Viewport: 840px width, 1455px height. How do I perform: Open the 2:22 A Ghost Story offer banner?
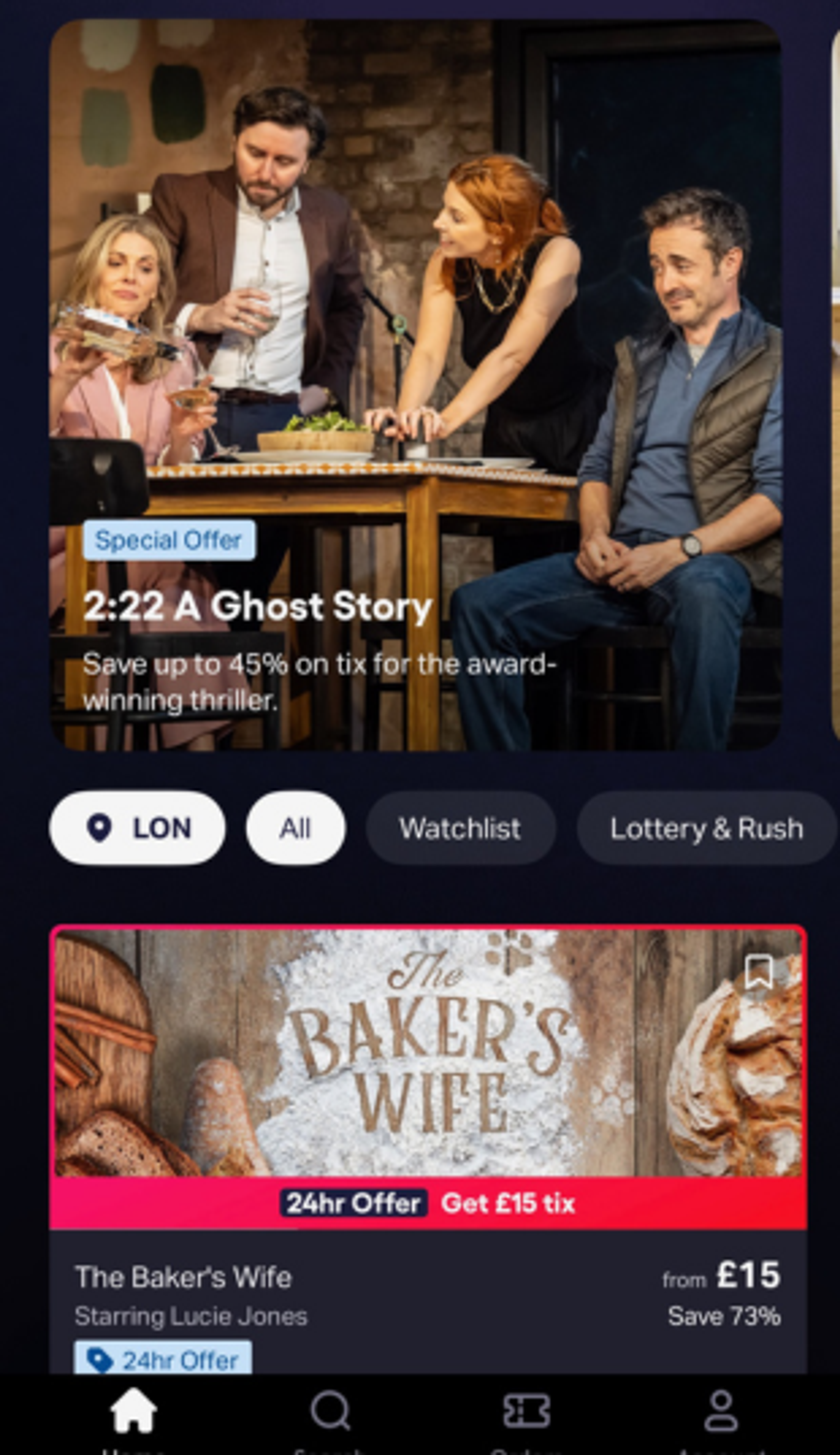click(415, 385)
